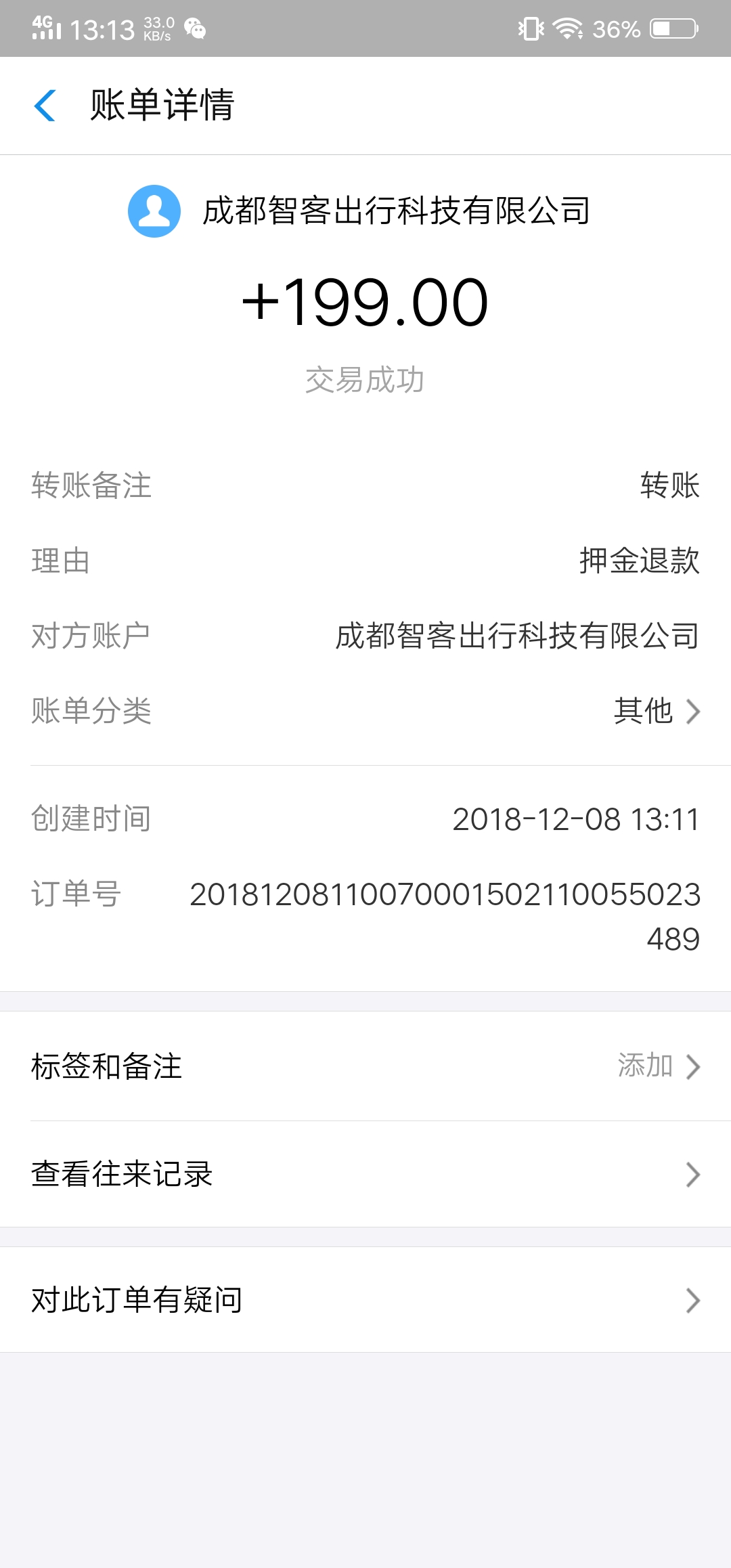731x1568 pixels.
Task: Select 对此订单有疑问 for order help
Action: click(x=365, y=1300)
